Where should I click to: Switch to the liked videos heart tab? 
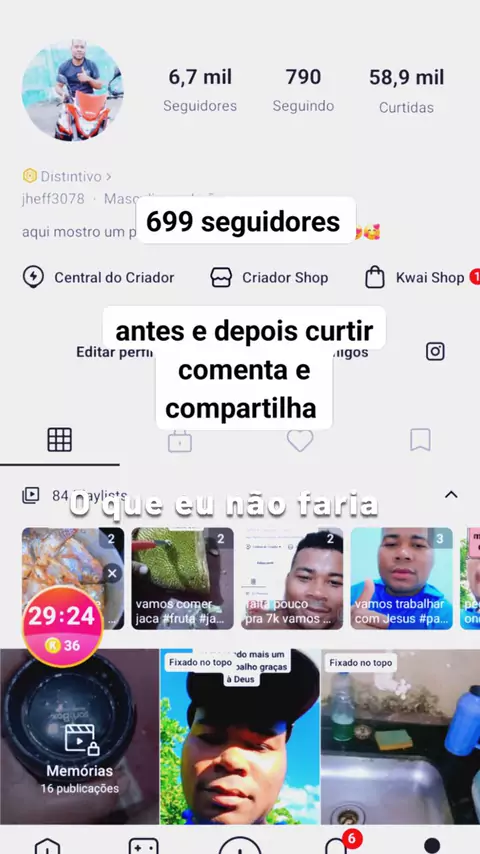coord(300,440)
